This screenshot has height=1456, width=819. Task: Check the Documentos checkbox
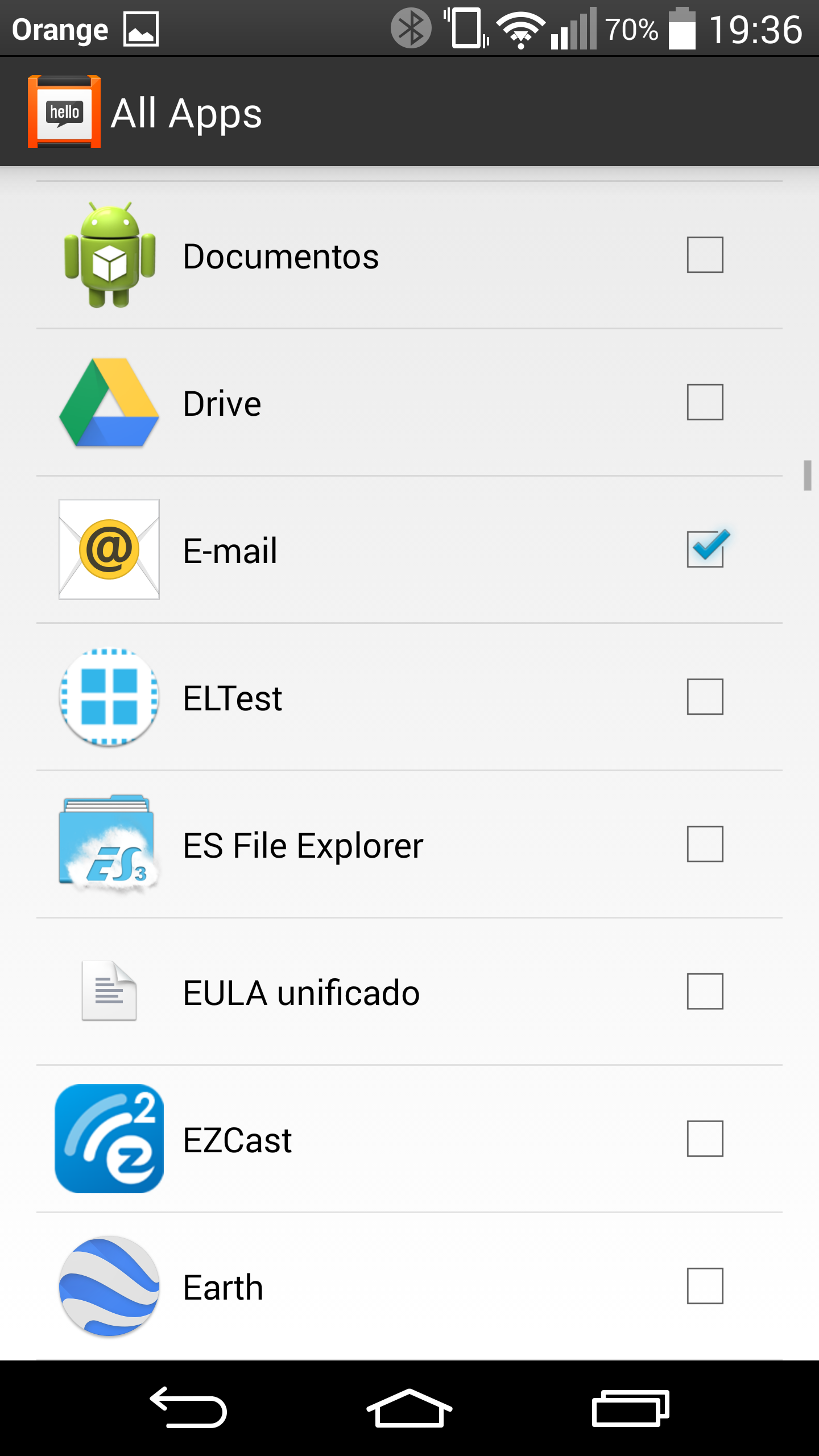705,255
